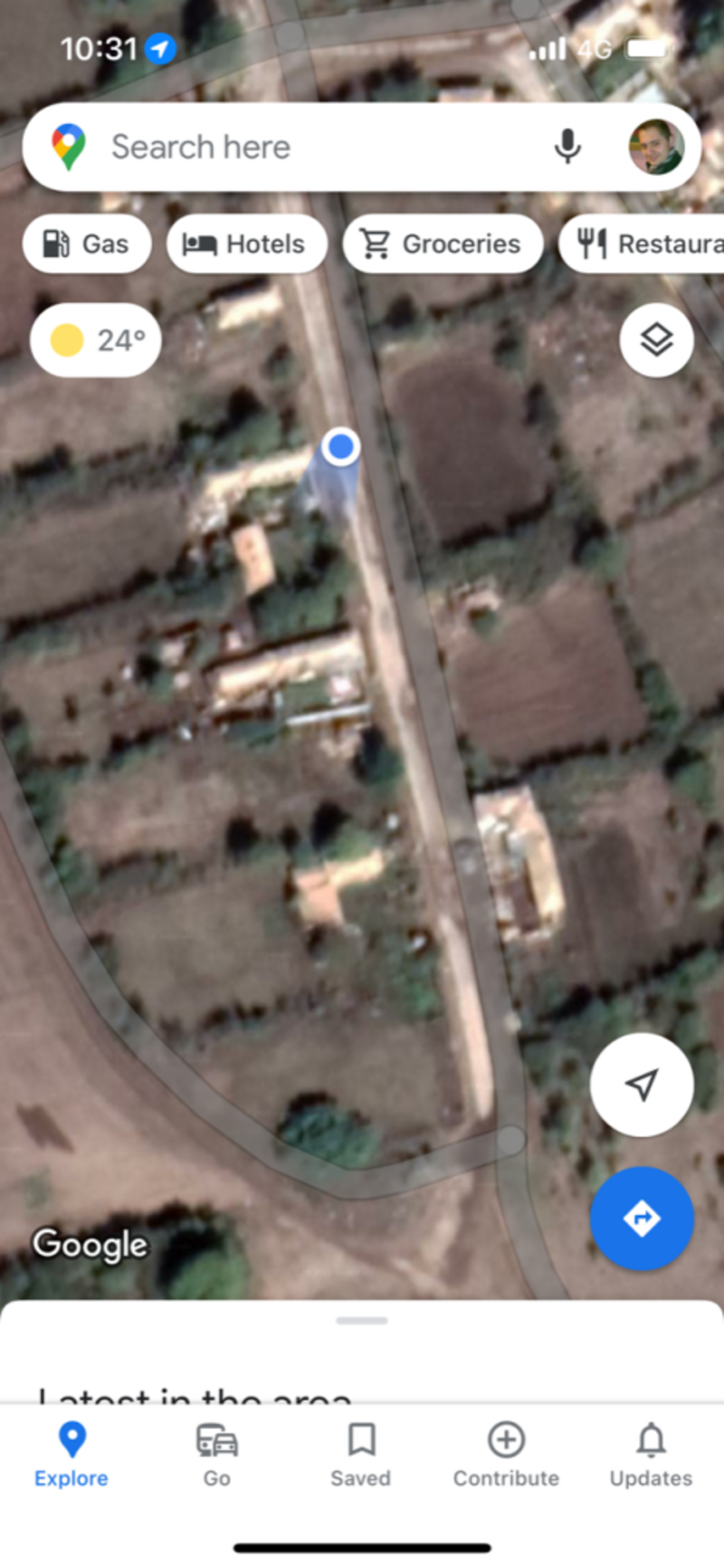Select the Explore tab
Image resolution: width=724 pixels, height=1568 pixels.
tap(71, 1455)
